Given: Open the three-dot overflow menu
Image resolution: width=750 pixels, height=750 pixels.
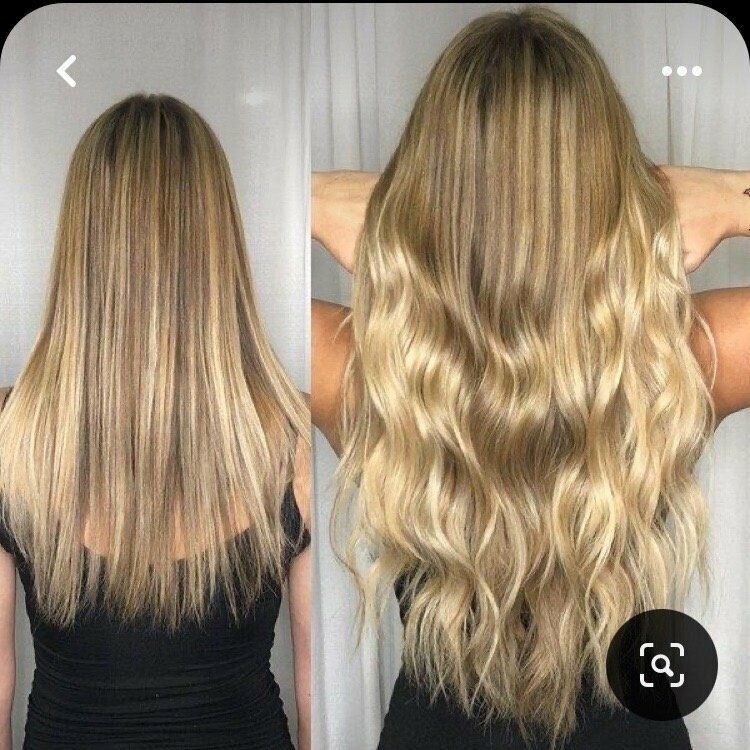Looking at the screenshot, I should point(681,71).
